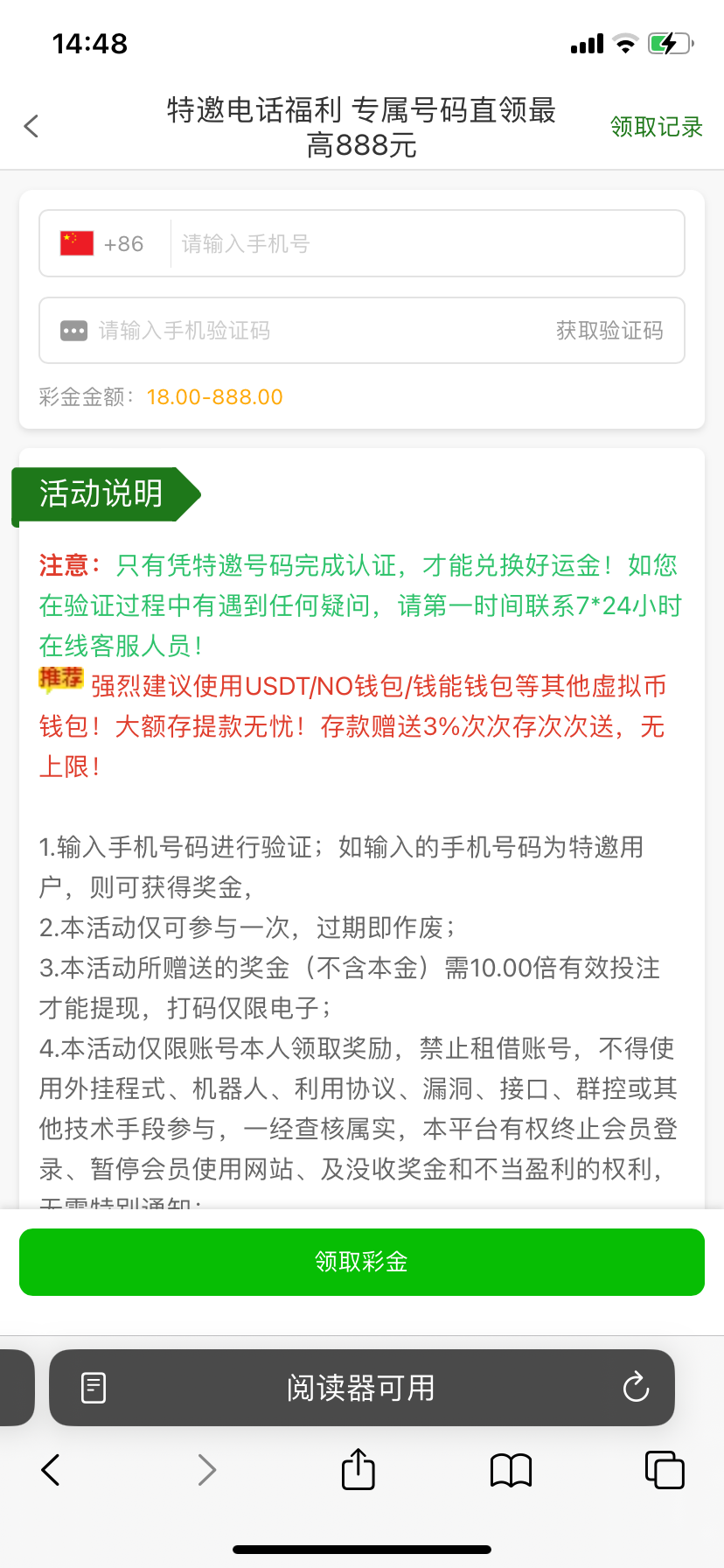Viewport: 724px width, 1568px height.
Task: Open 领取记录 claim records
Action: [656, 127]
